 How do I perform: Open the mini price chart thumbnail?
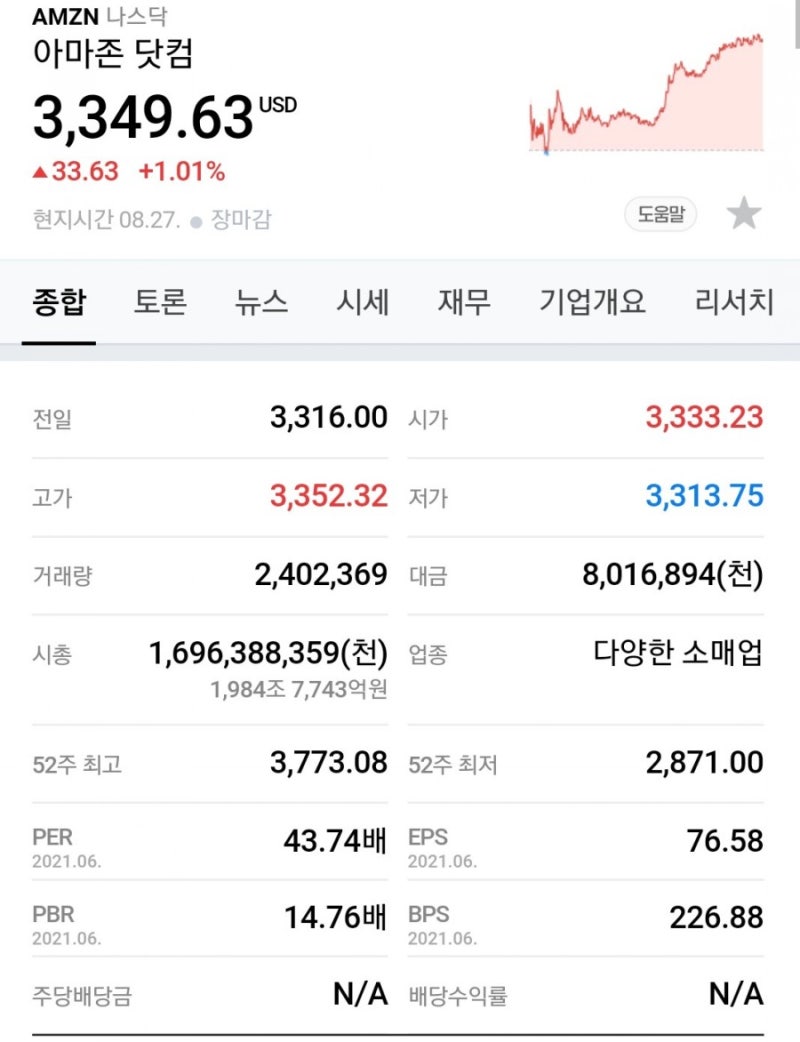coord(645,90)
